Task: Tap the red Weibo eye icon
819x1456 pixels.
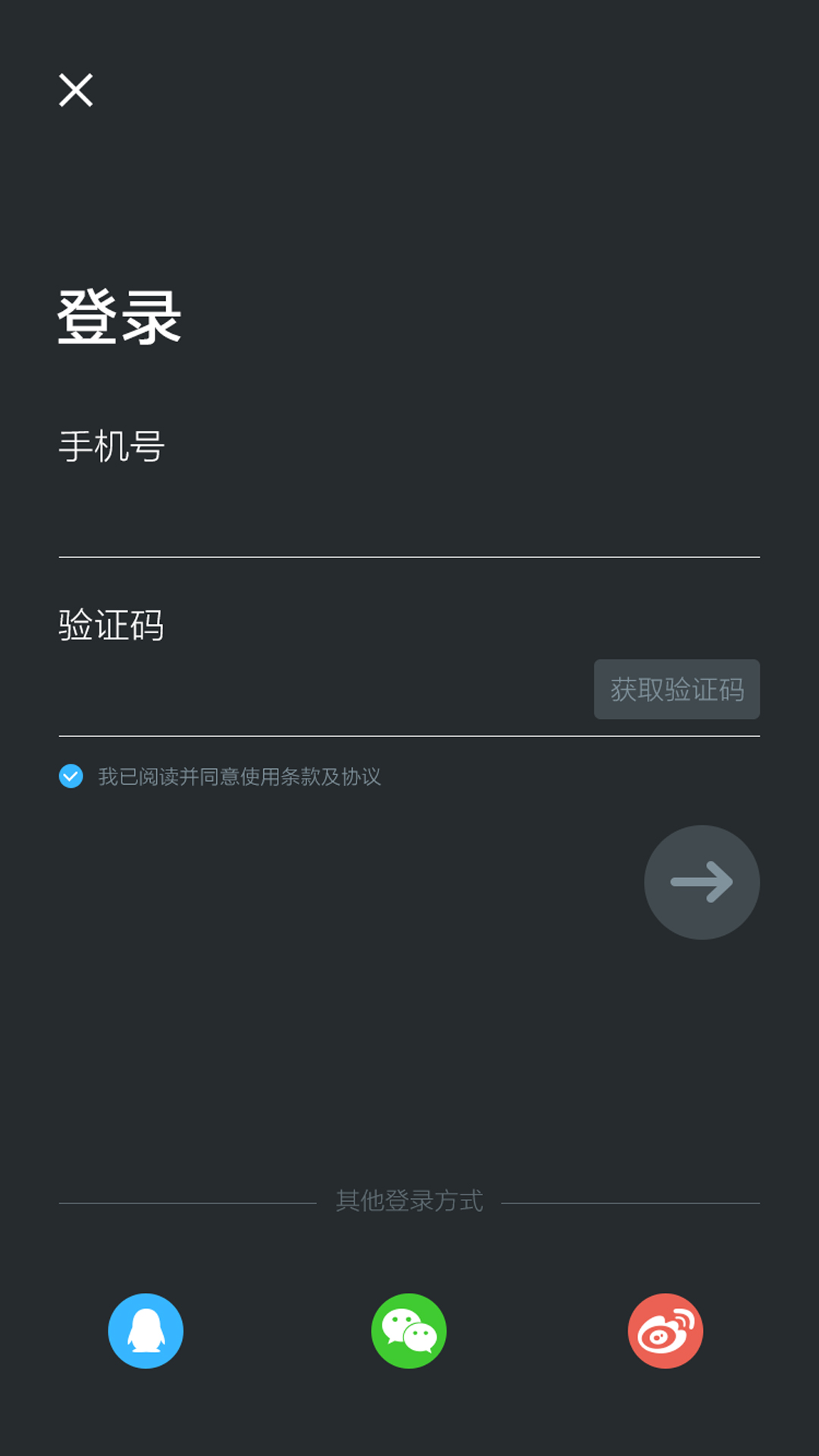Action: 664,1332
